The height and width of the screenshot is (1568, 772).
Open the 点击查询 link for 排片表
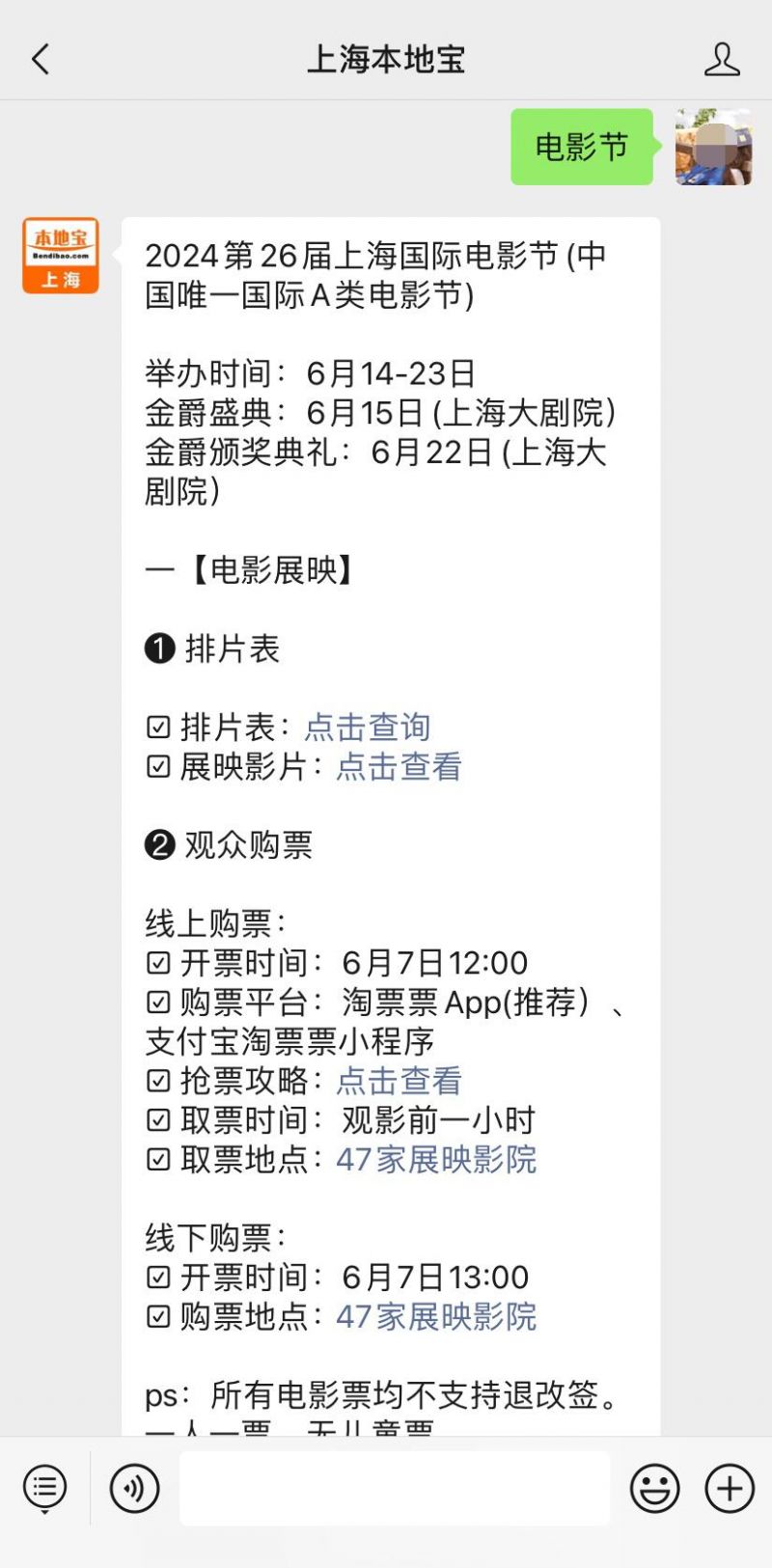368,728
